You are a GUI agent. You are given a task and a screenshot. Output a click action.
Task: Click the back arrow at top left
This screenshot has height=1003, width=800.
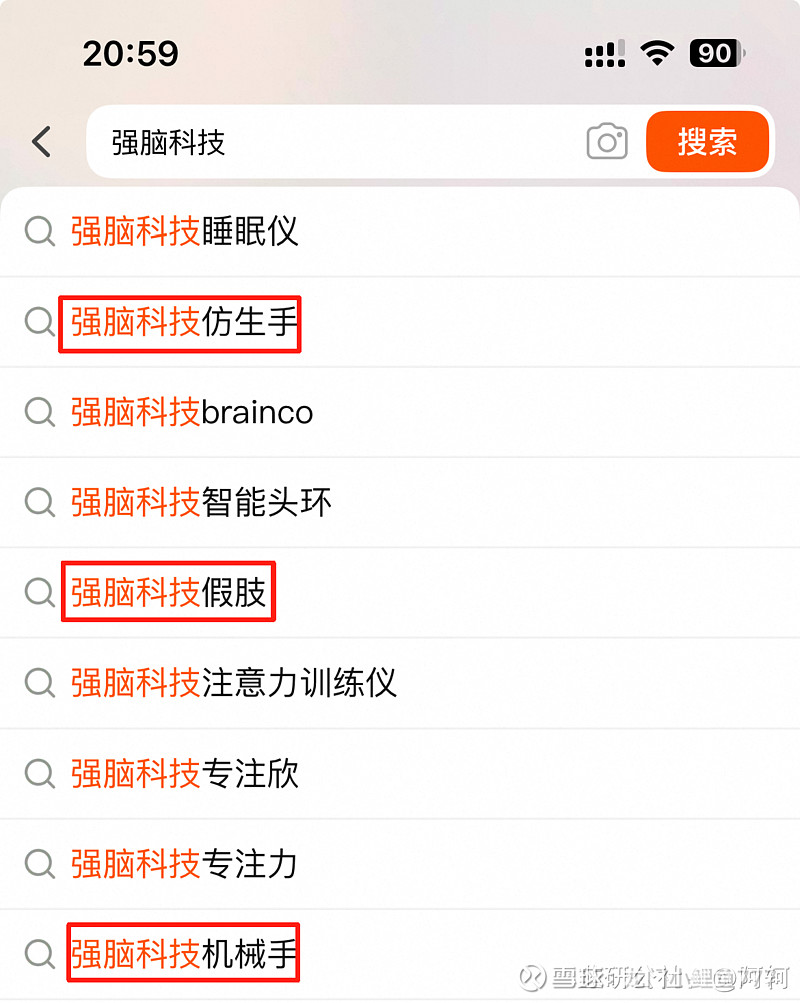(40, 142)
